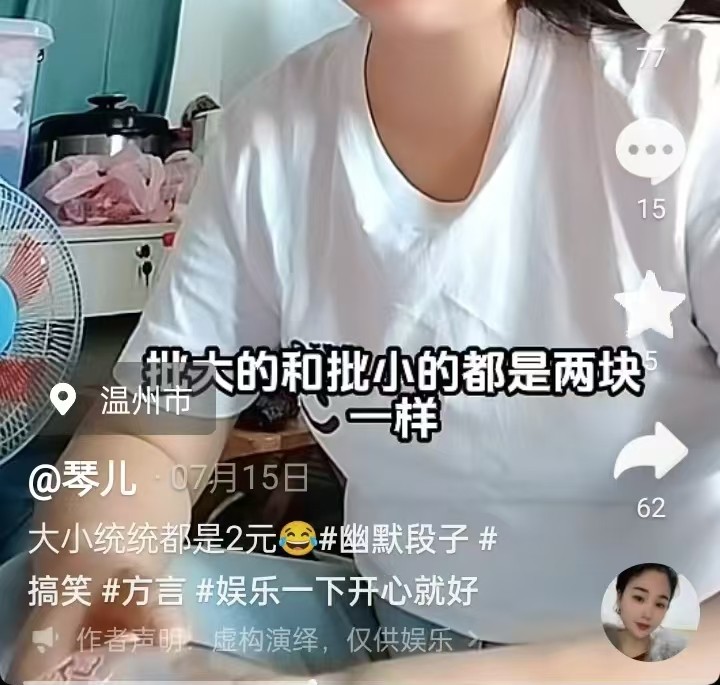This screenshot has height=685, width=720.
Task: Open the #娱乐一下开心就好 hashtag
Action: [x=337, y=589]
